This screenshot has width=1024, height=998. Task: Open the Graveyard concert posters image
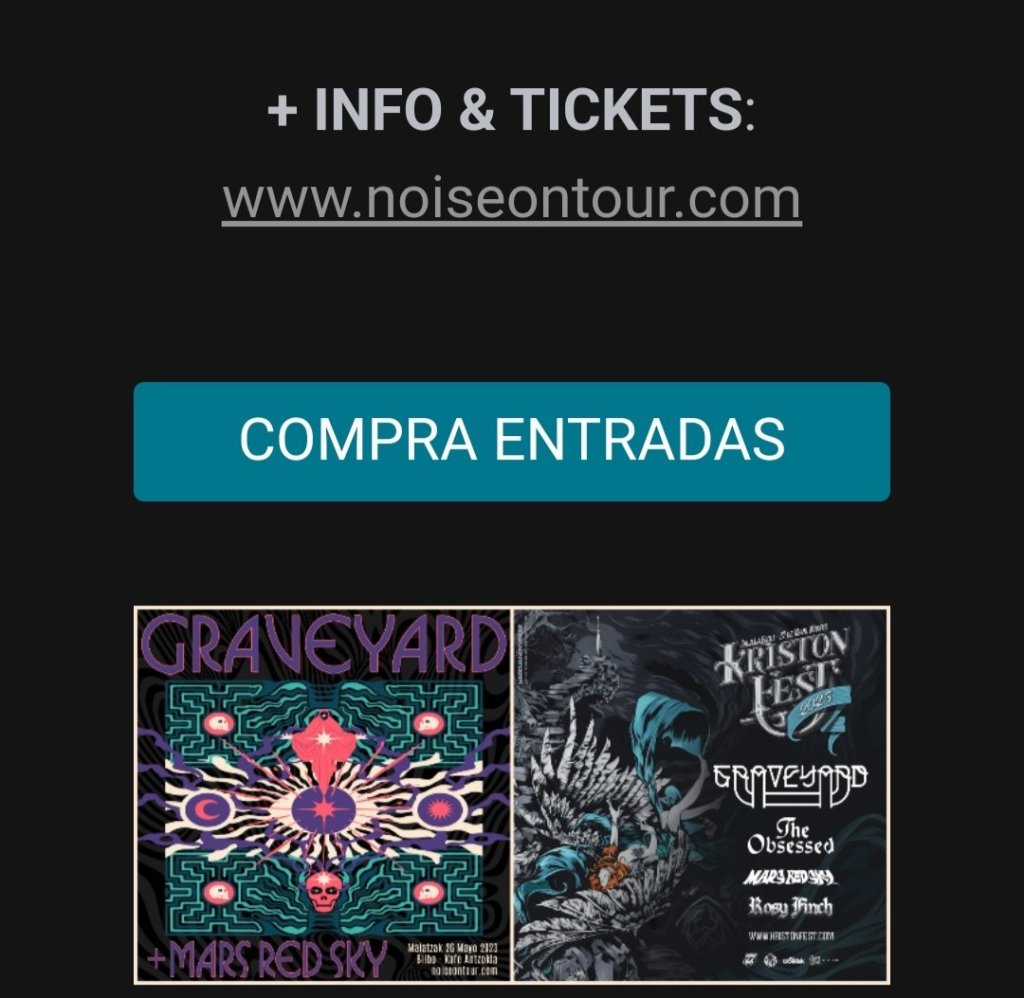[x=511, y=795]
